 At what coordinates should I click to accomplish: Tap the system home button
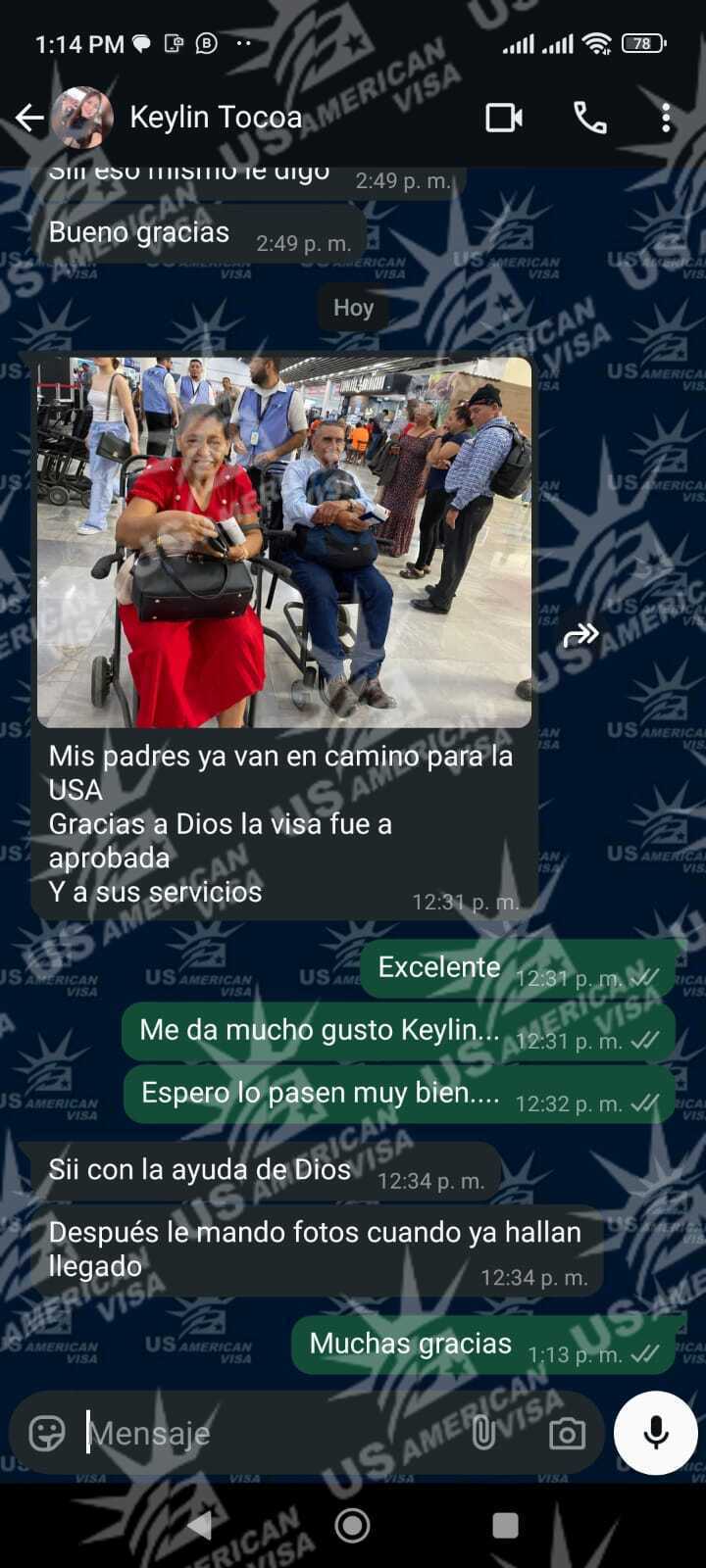(x=352, y=1525)
